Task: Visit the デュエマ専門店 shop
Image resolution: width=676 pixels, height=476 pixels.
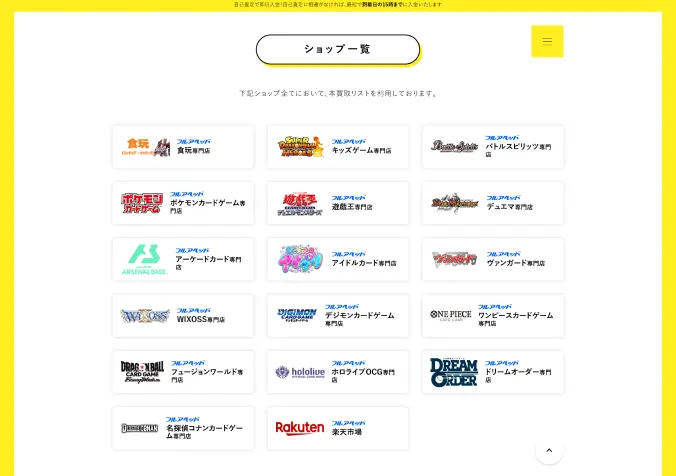Action: point(492,203)
